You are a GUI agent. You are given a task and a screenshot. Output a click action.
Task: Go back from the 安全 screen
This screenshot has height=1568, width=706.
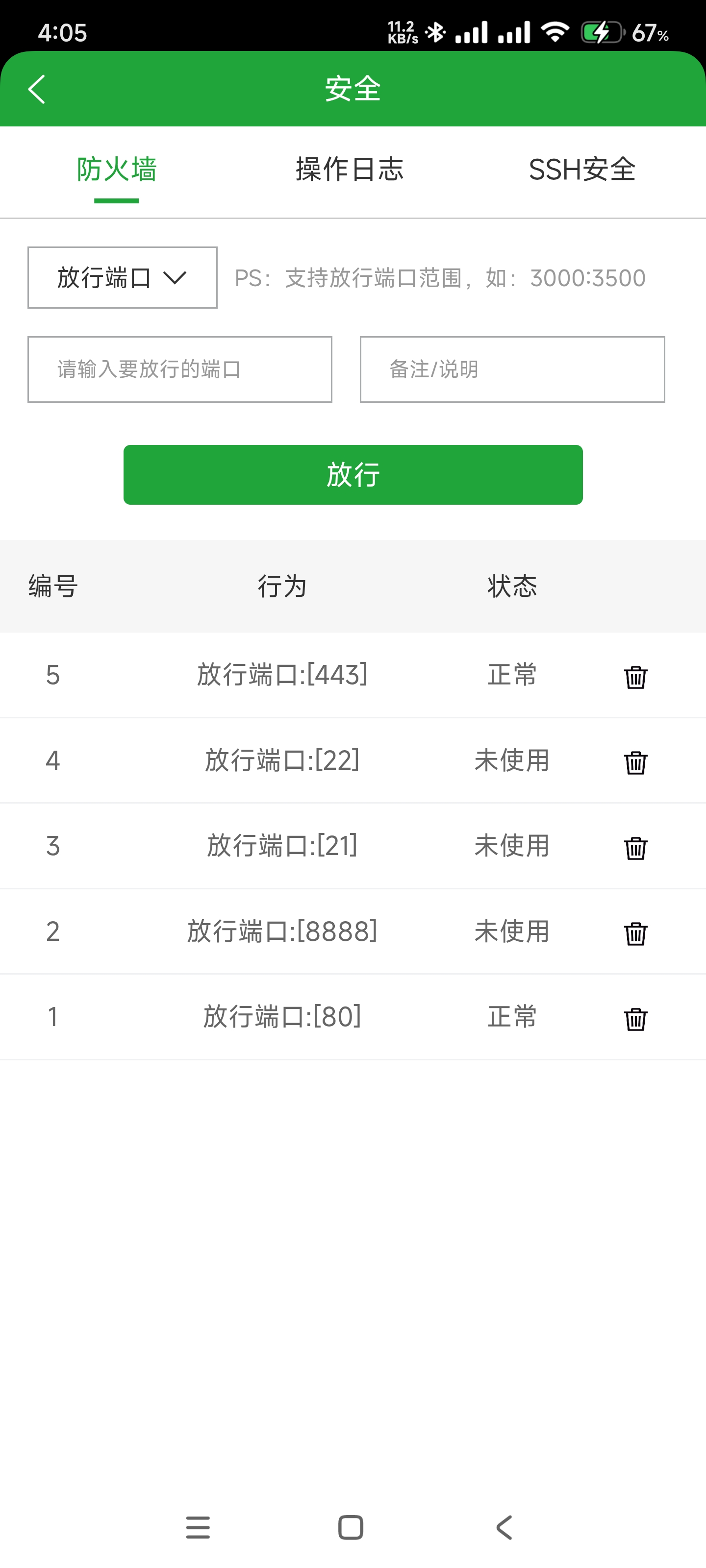click(37, 89)
